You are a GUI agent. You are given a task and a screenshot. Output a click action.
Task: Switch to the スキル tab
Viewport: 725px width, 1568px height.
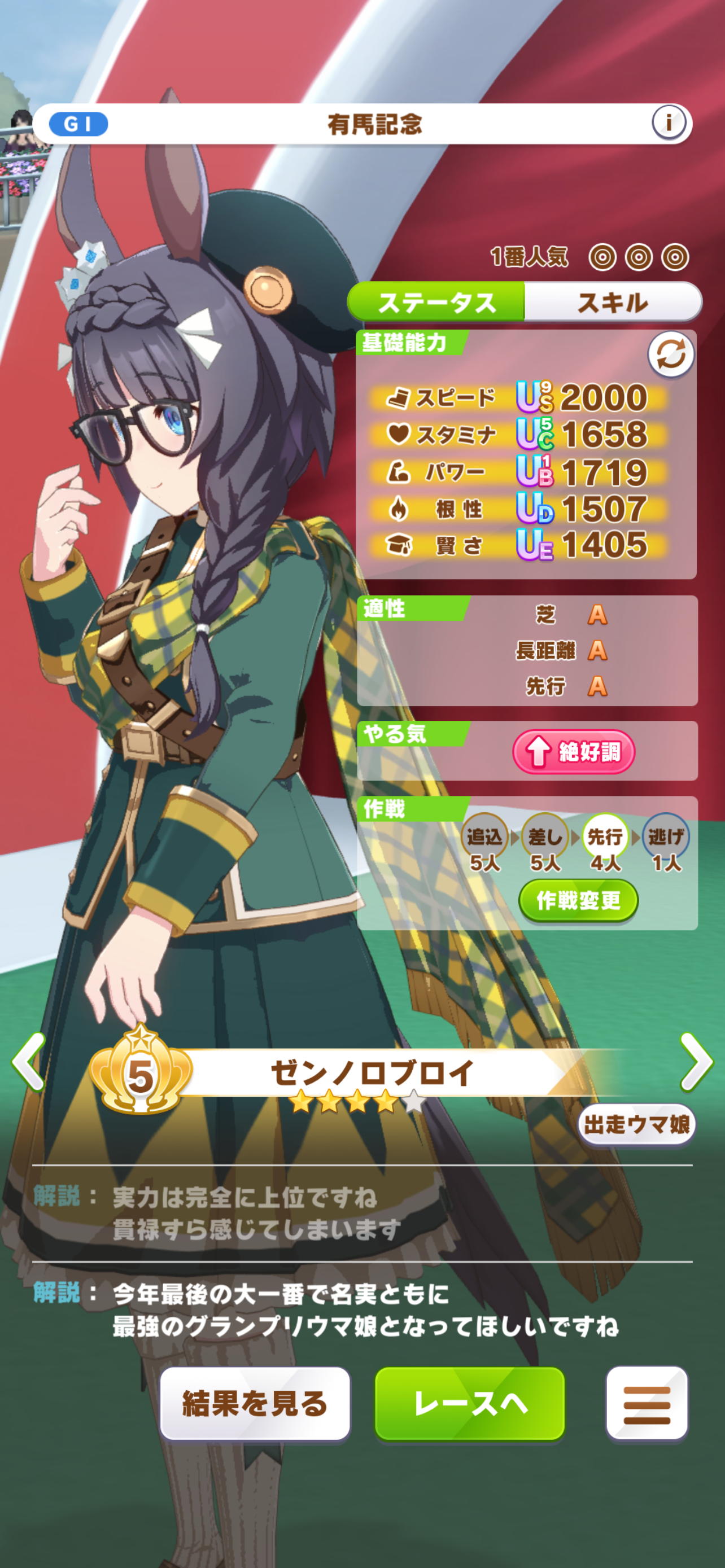point(613,302)
